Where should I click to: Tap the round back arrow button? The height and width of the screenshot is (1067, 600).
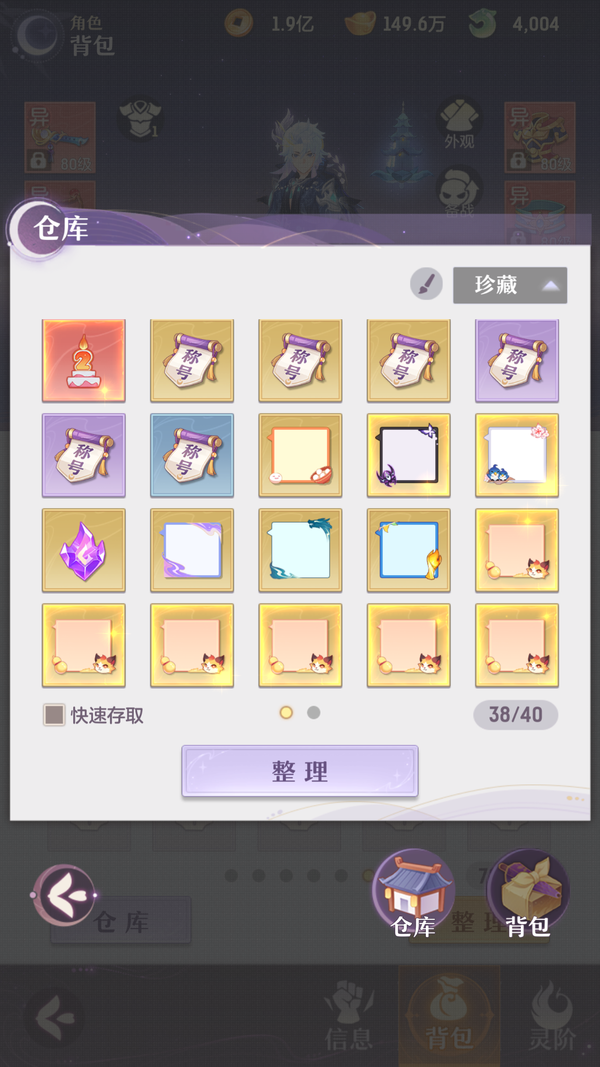[x=64, y=894]
